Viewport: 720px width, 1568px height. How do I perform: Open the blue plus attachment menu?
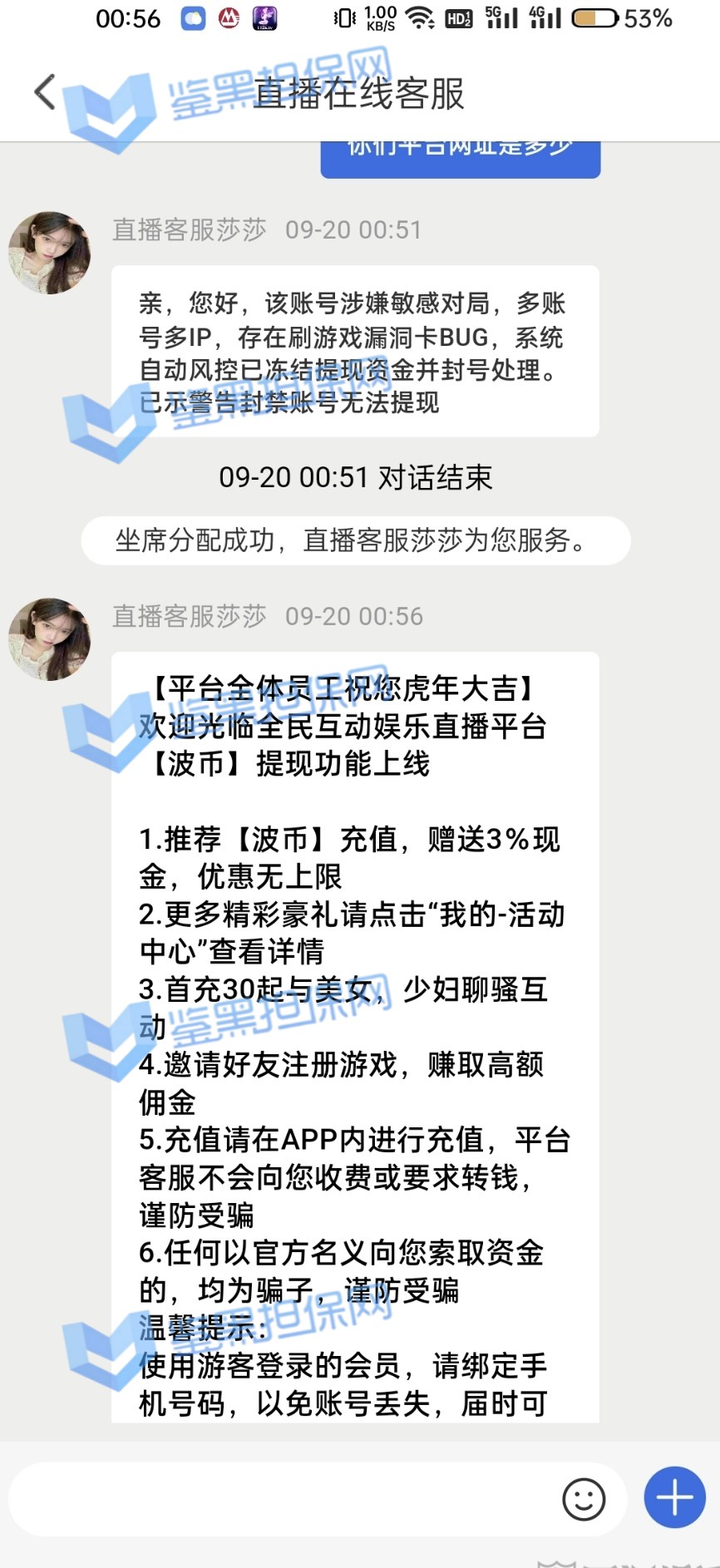(674, 1497)
